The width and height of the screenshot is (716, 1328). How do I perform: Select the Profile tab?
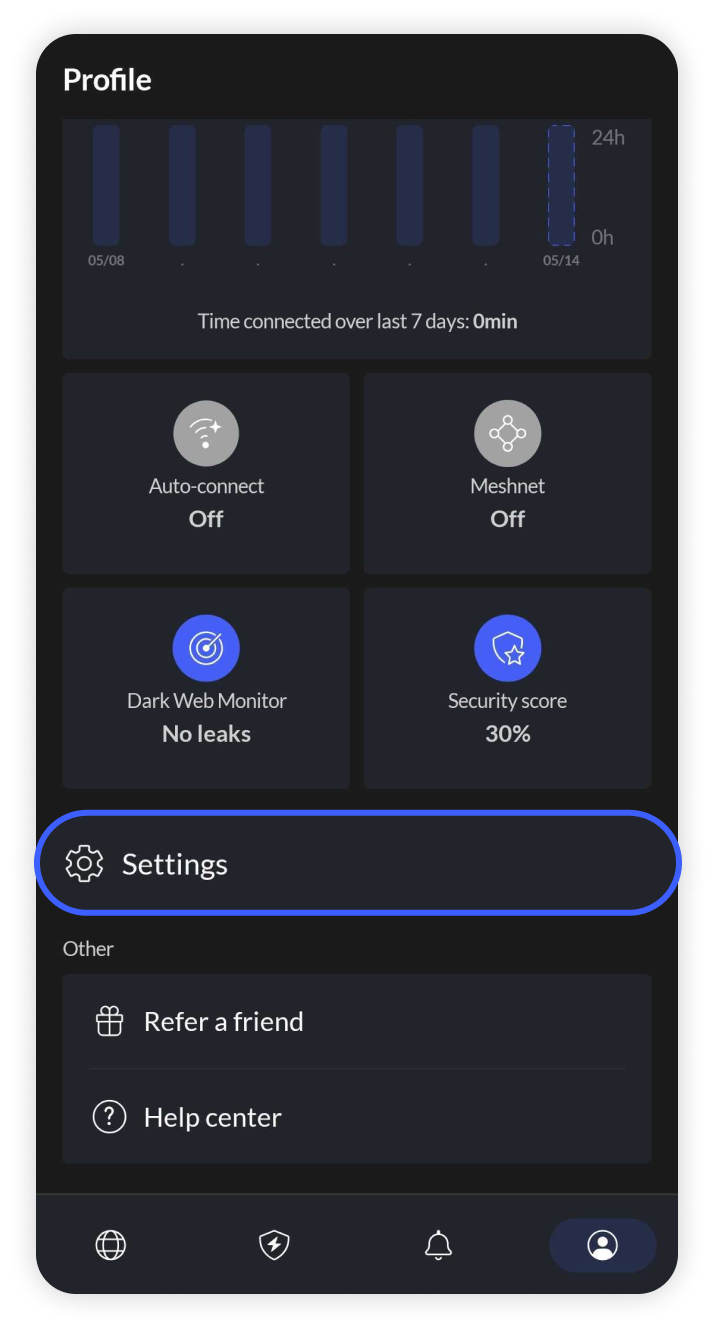(x=602, y=1245)
